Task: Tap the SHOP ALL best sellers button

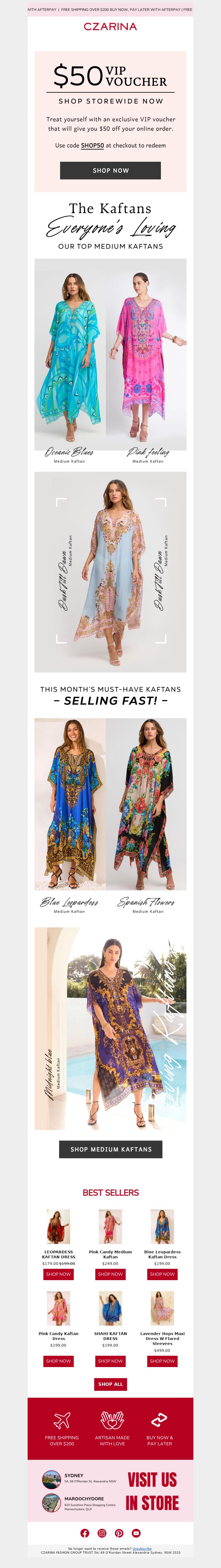Action: (x=110, y=1384)
